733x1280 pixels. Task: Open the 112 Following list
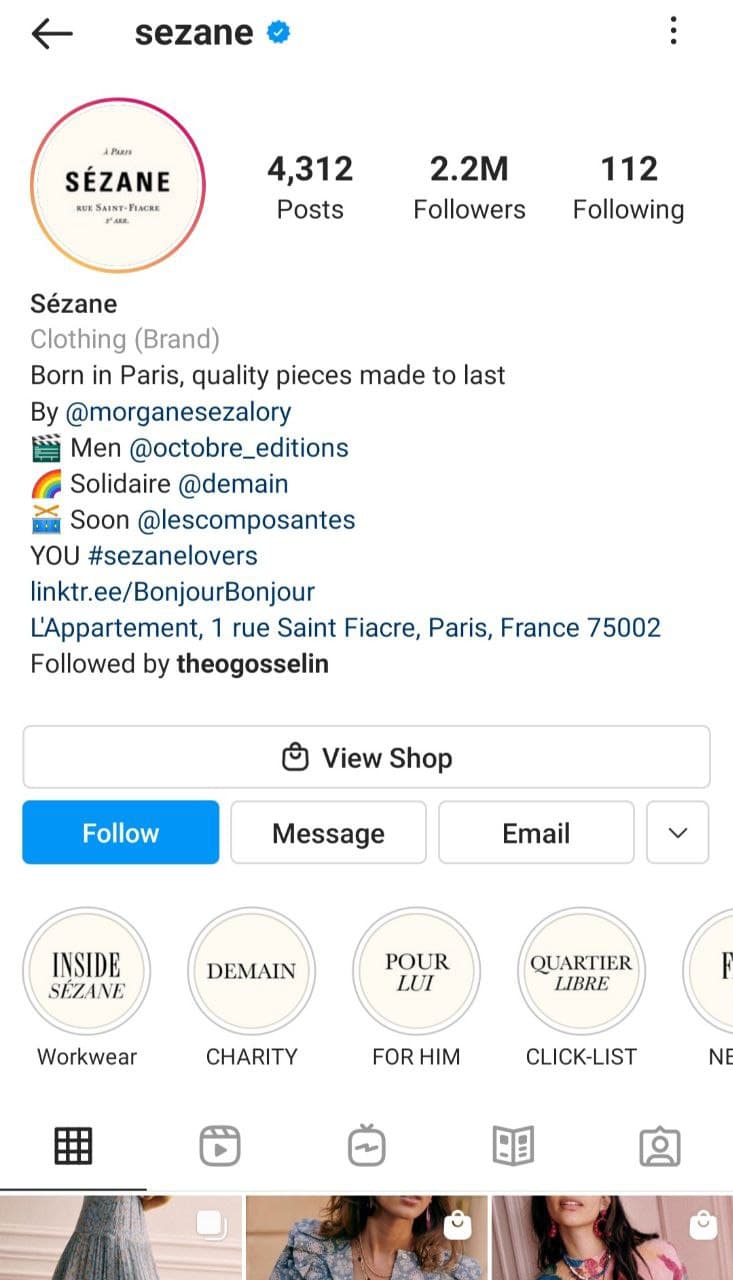pos(628,187)
